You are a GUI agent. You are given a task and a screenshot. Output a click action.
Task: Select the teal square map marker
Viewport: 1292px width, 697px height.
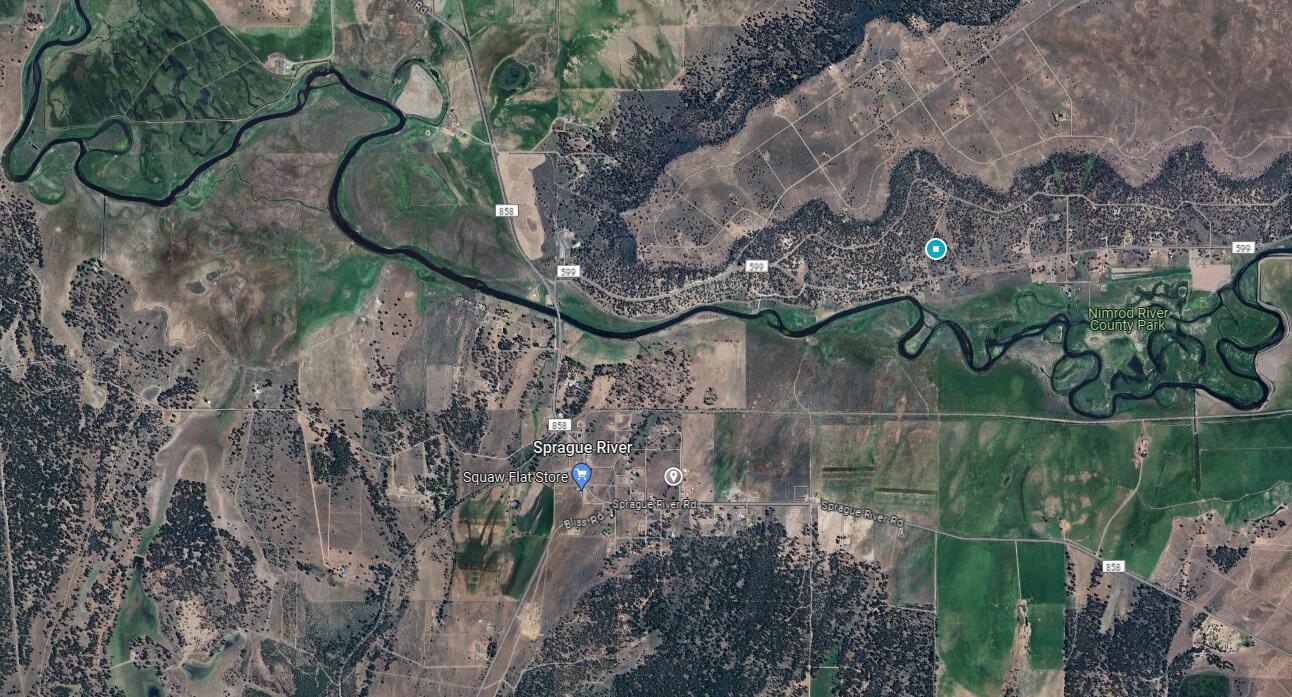[935, 248]
